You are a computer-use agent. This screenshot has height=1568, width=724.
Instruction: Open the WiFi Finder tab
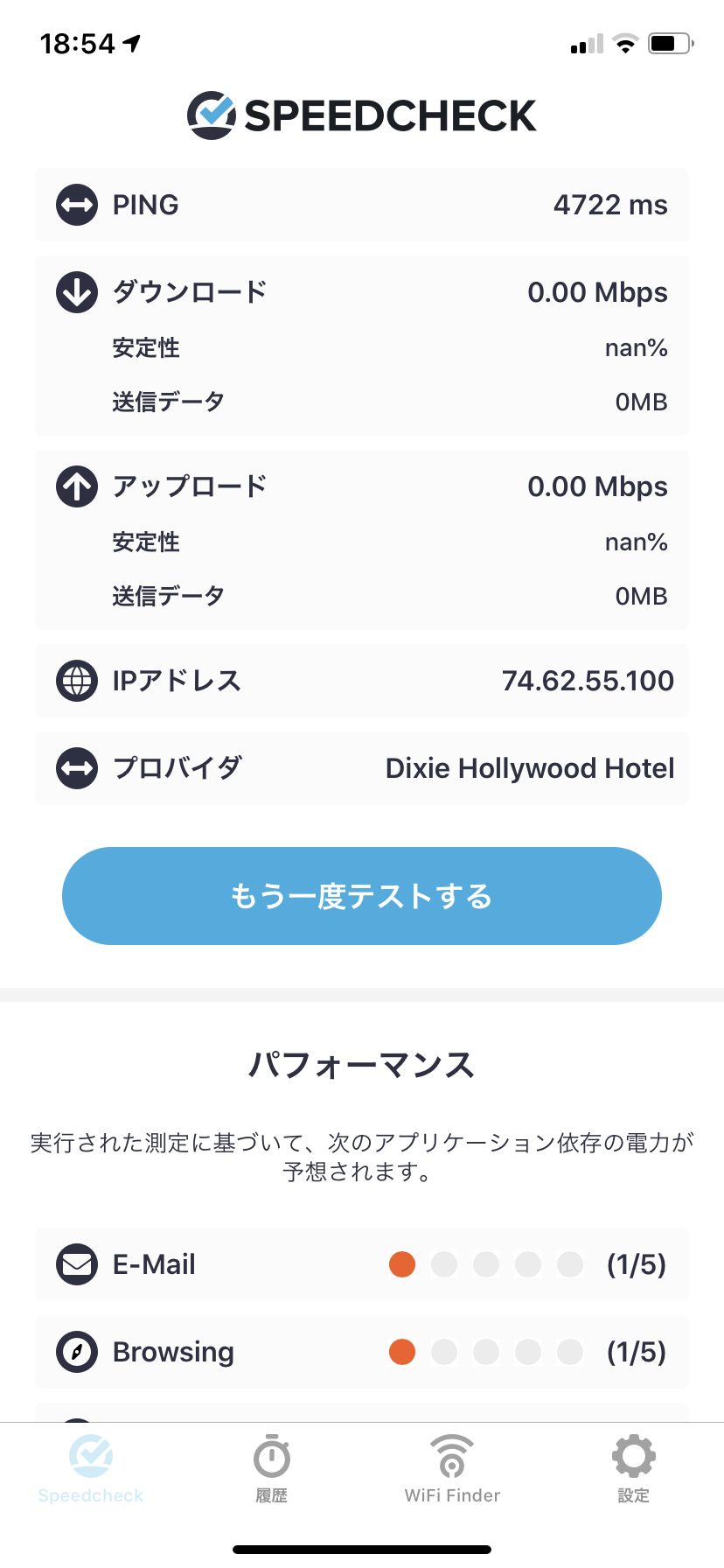tap(452, 1469)
